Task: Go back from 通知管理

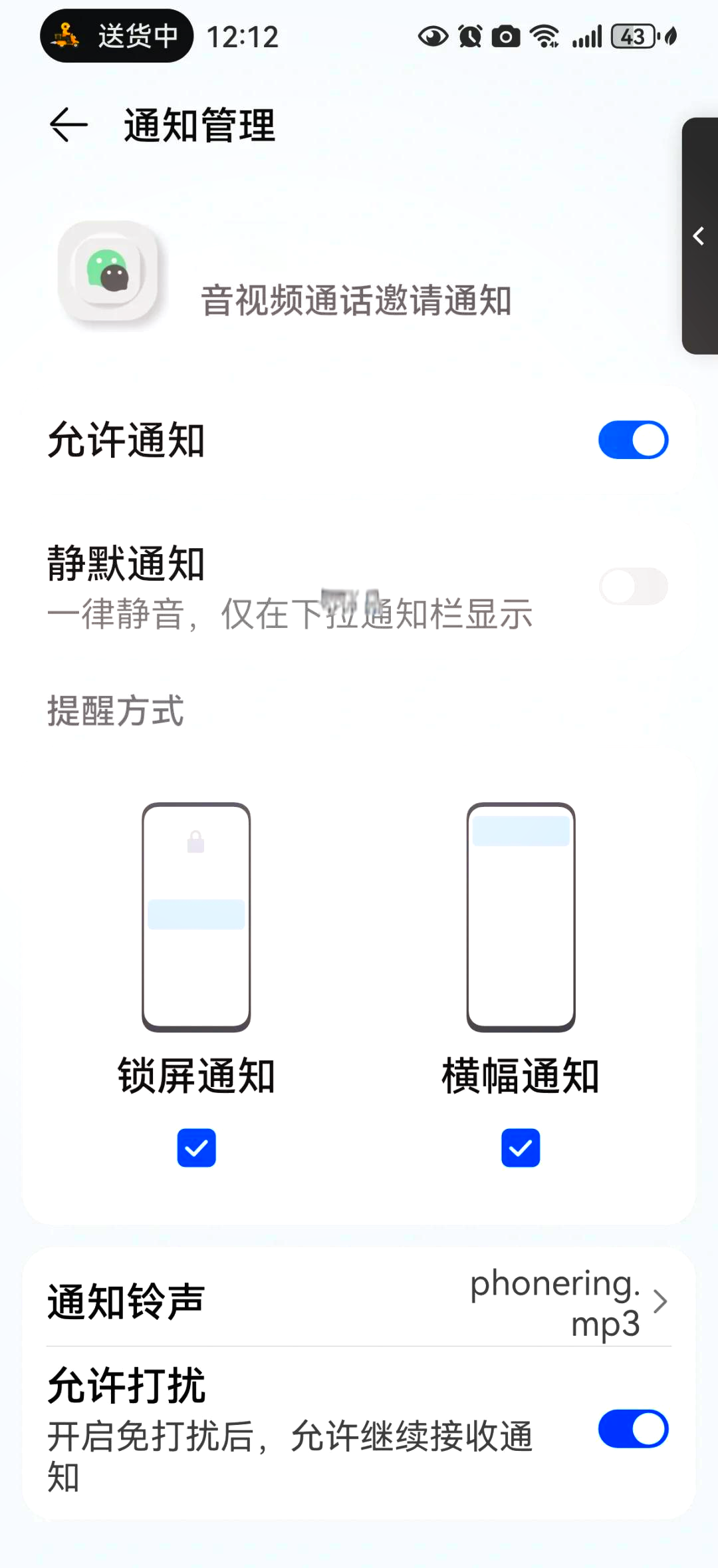Action: (68, 124)
